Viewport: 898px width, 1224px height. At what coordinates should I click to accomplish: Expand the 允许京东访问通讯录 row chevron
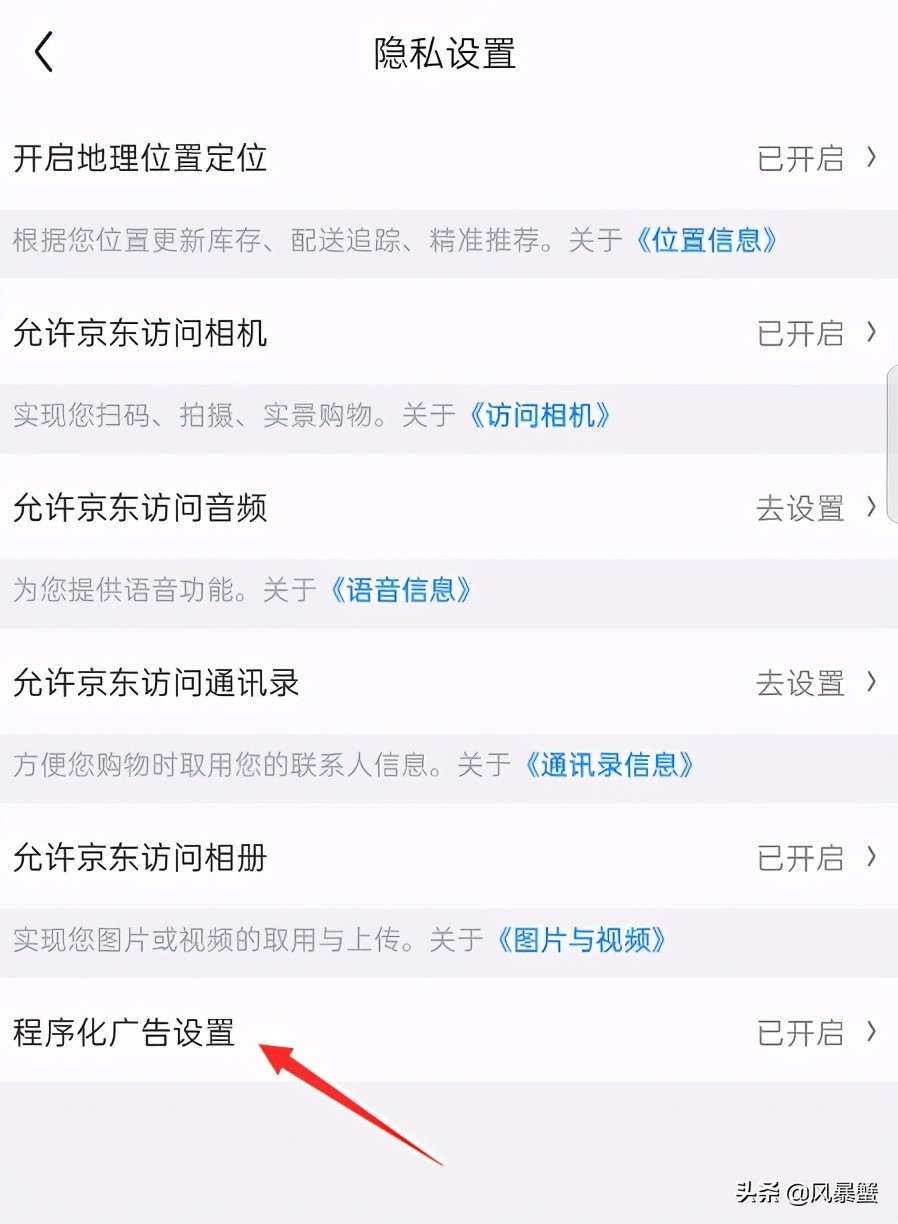[872, 682]
